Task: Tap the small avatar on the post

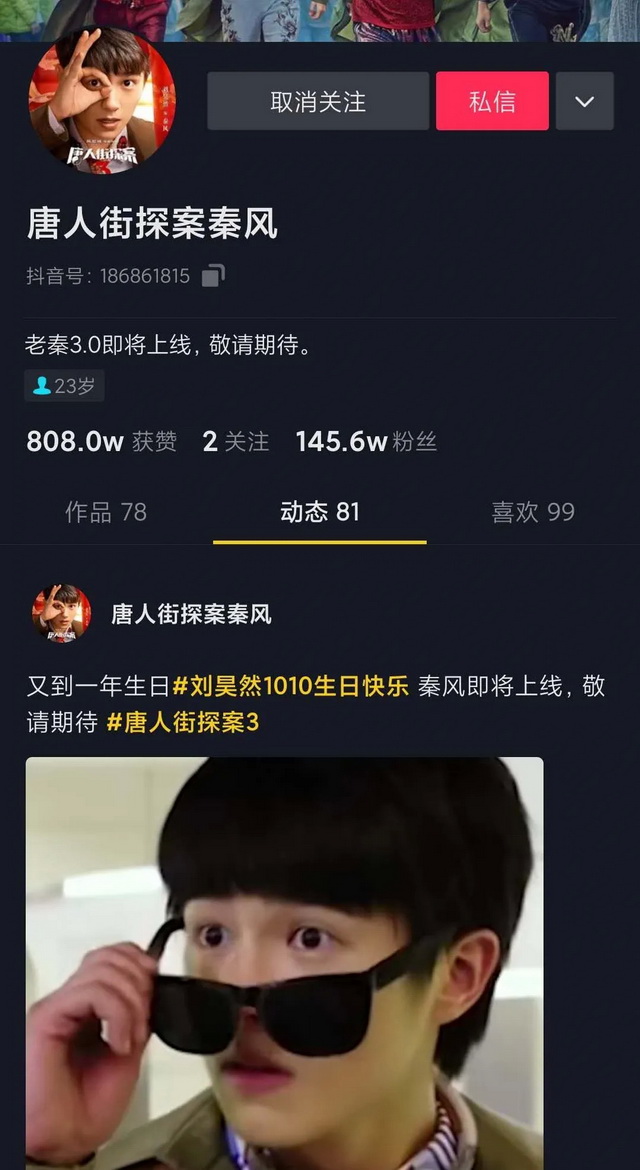Action: pos(62,613)
